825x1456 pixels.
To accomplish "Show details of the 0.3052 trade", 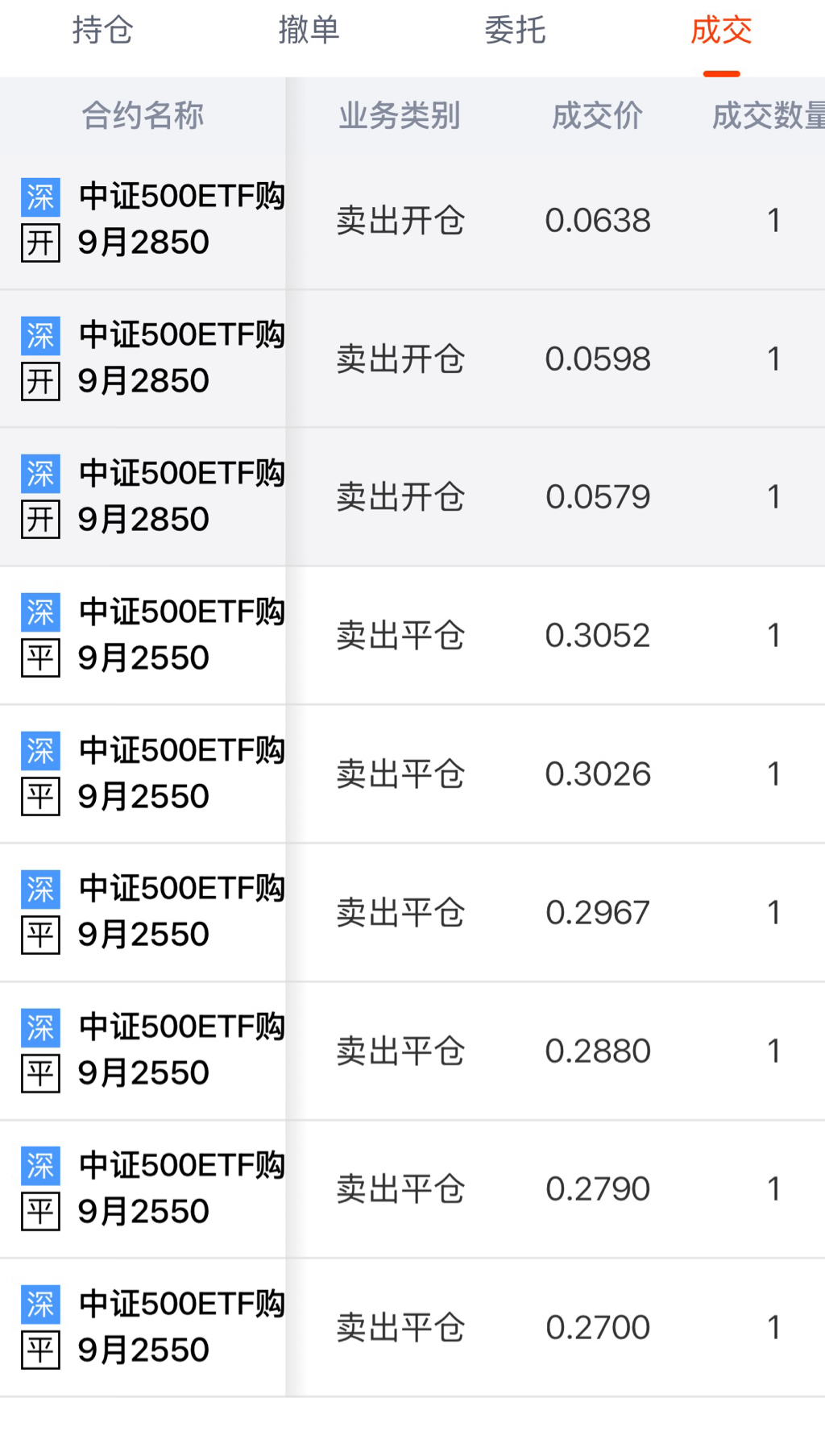I will point(597,636).
